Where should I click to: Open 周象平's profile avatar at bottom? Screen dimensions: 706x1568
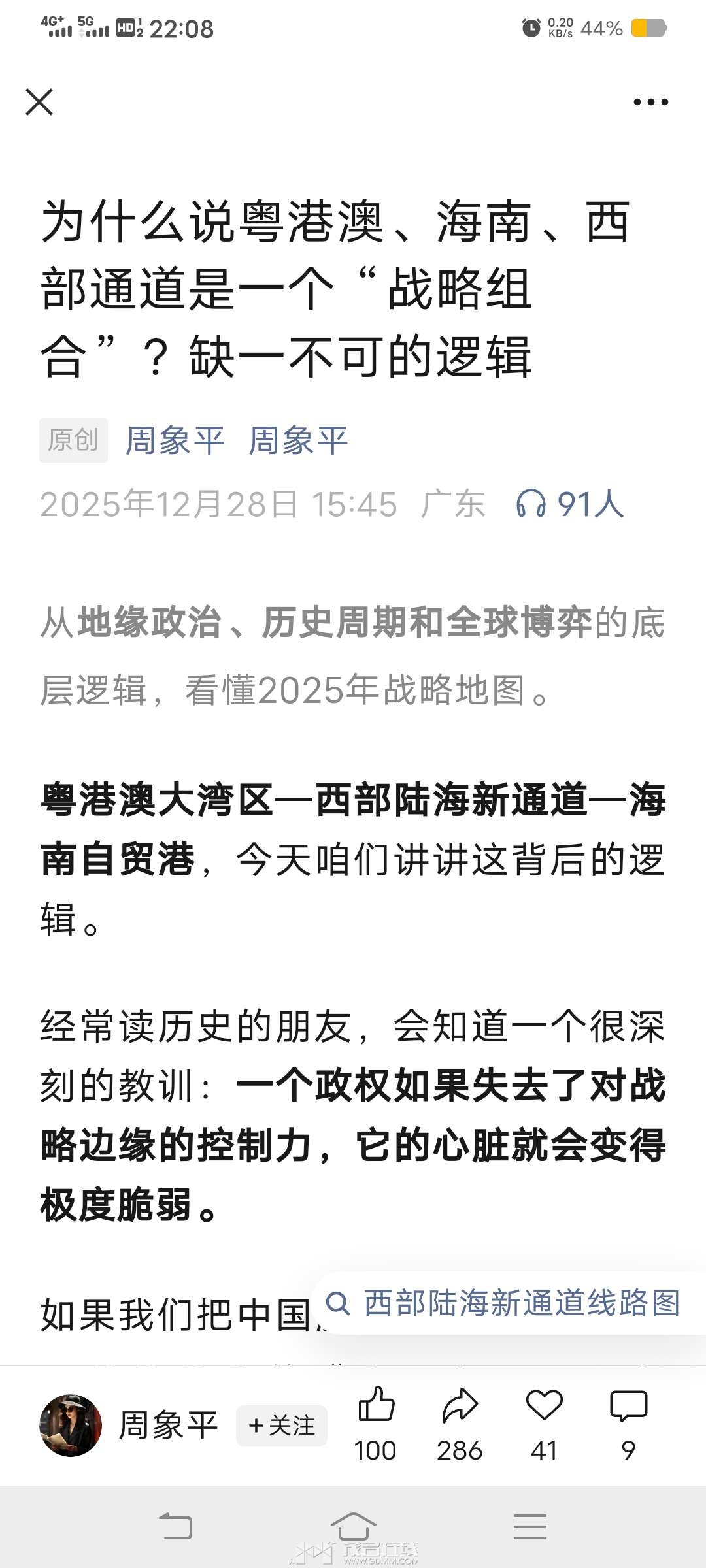pos(71,1426)
